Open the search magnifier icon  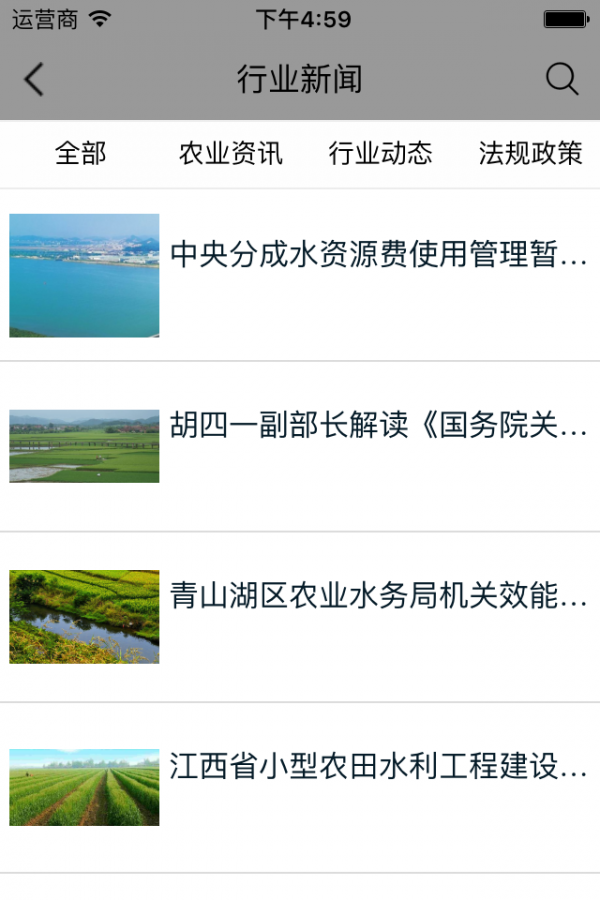tap(562, 79)
